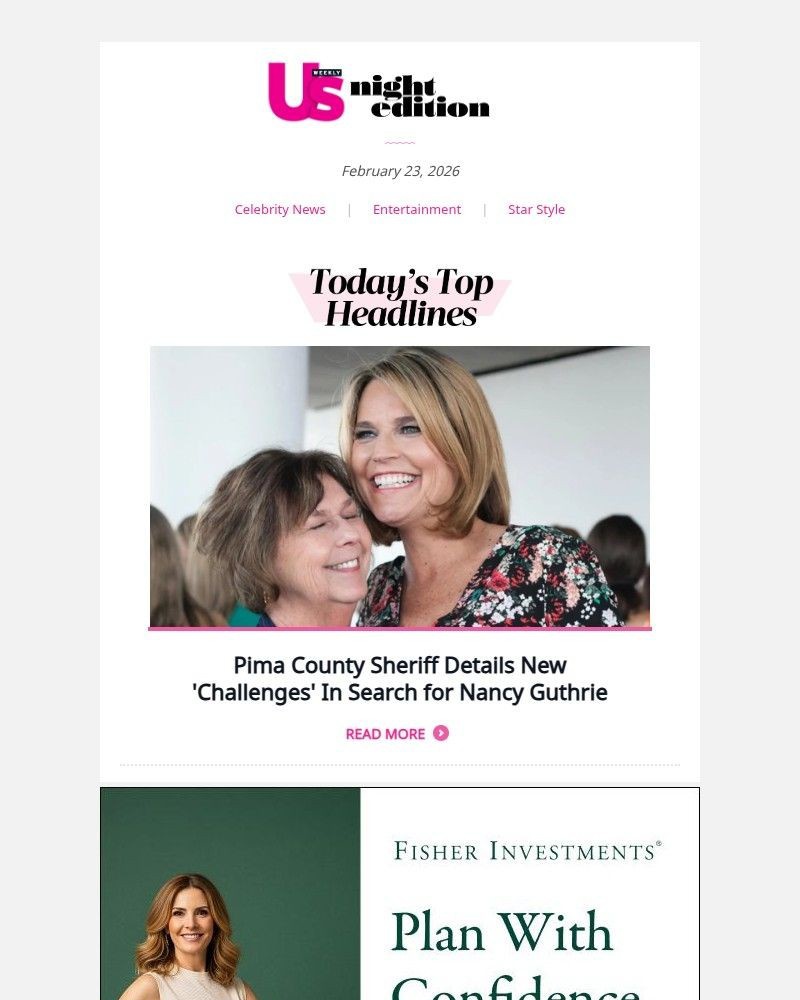800x1000 pixels.
Task: Tap Read More under the Sheriff headline
Action: [397, 734]
